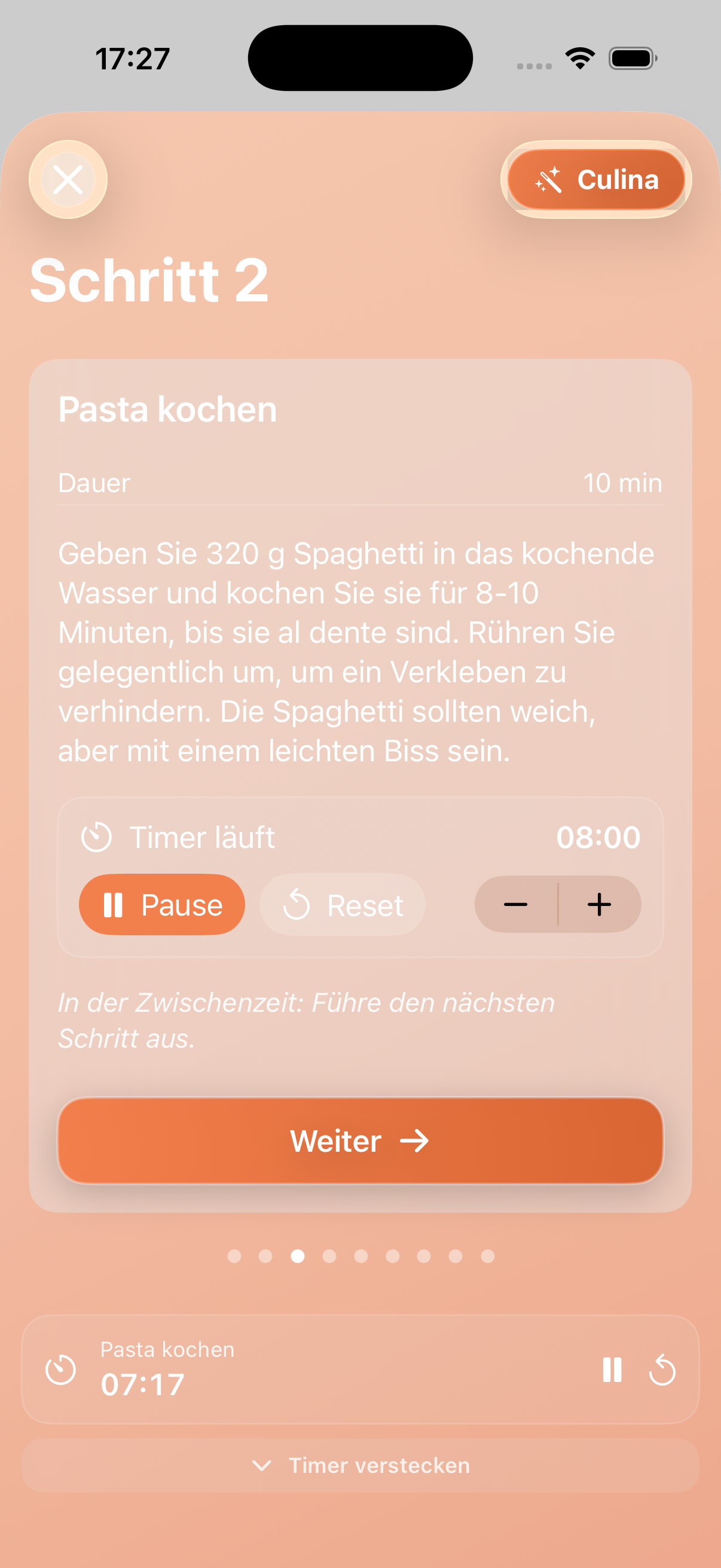Open the Culina assistant
Viewport: 721px width, 1568px height.
[597, 179]
